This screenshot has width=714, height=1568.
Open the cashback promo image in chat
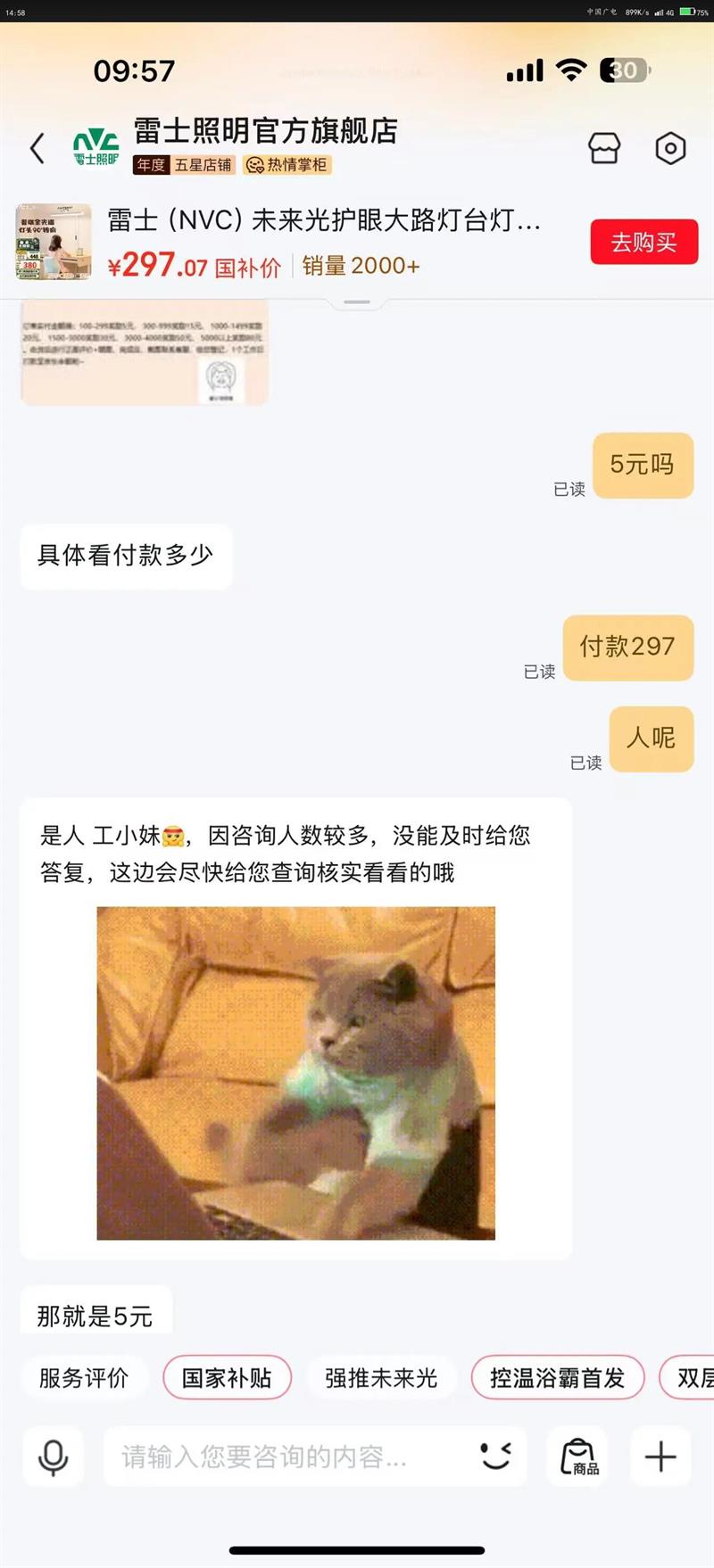[145, 354]
